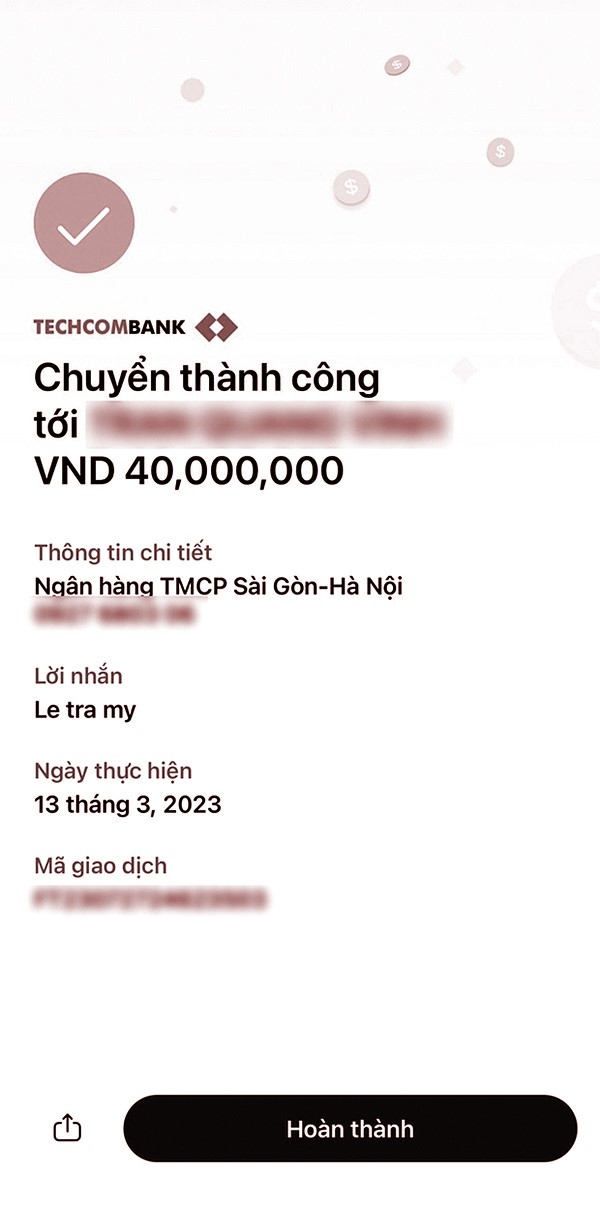Screen dimensions: 600x1207
Task: Tap the Hoàn thành button
Action: 350,1129
